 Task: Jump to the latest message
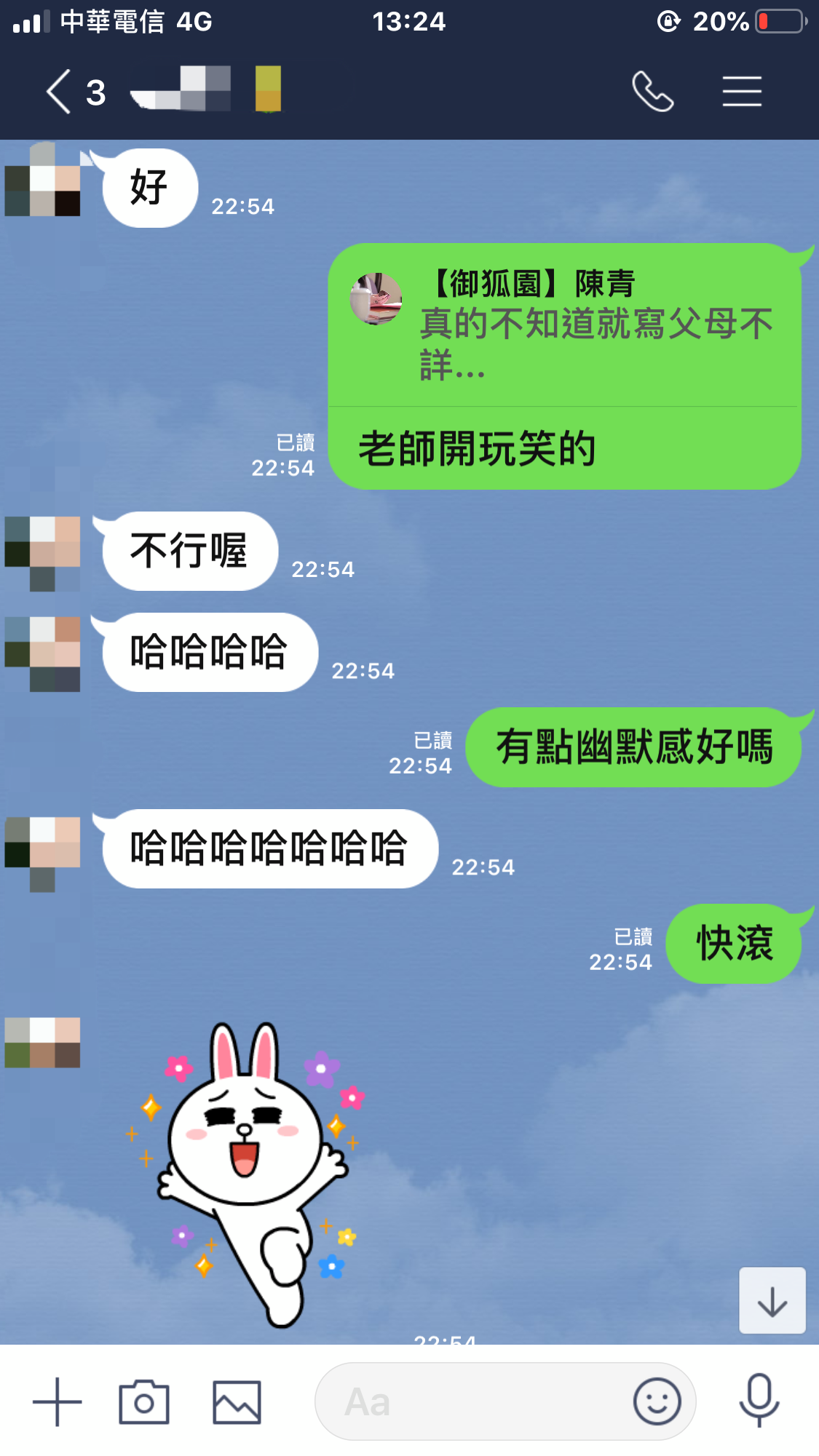click(x=772, y=1301)
